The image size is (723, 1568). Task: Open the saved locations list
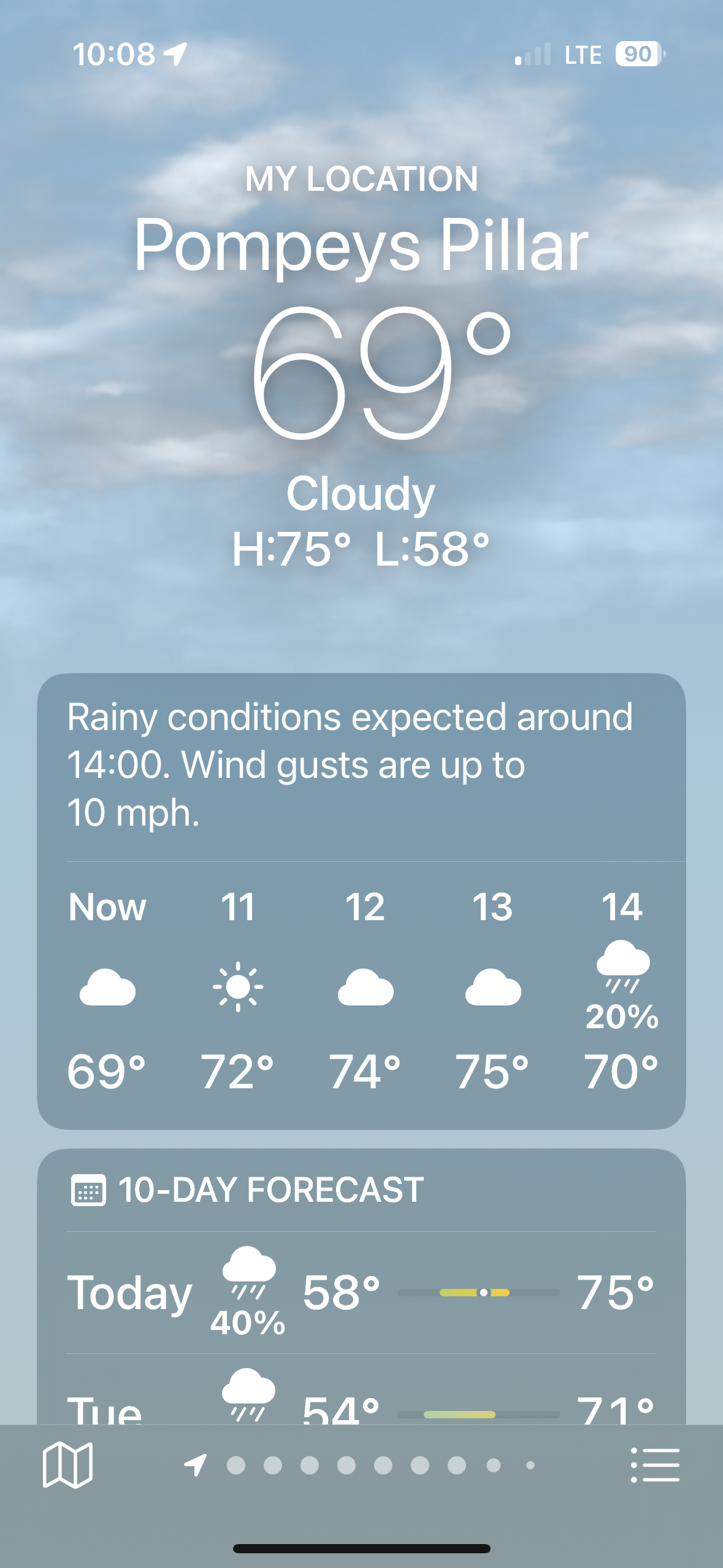tap(655, 1465)
